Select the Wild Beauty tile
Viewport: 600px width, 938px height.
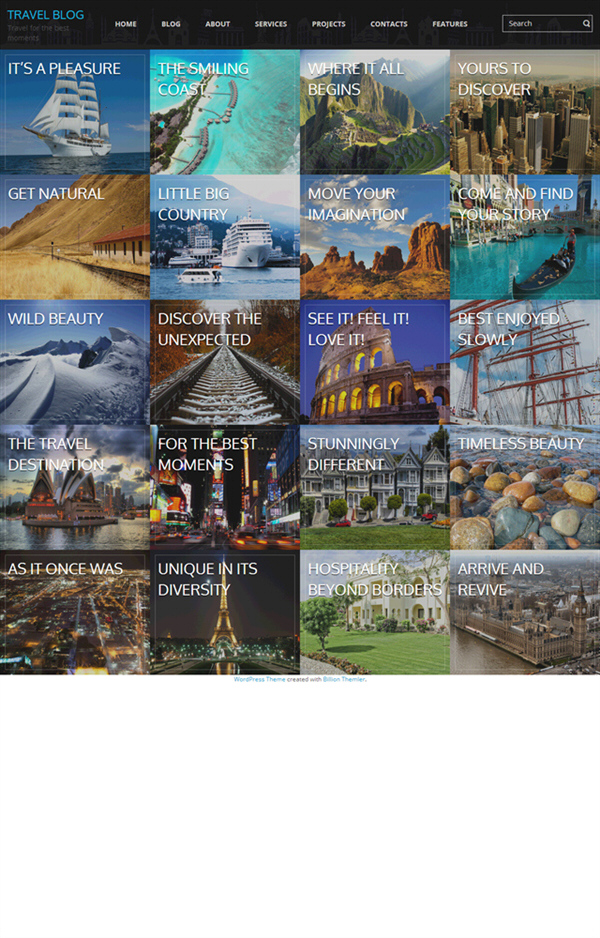[75, 362]
